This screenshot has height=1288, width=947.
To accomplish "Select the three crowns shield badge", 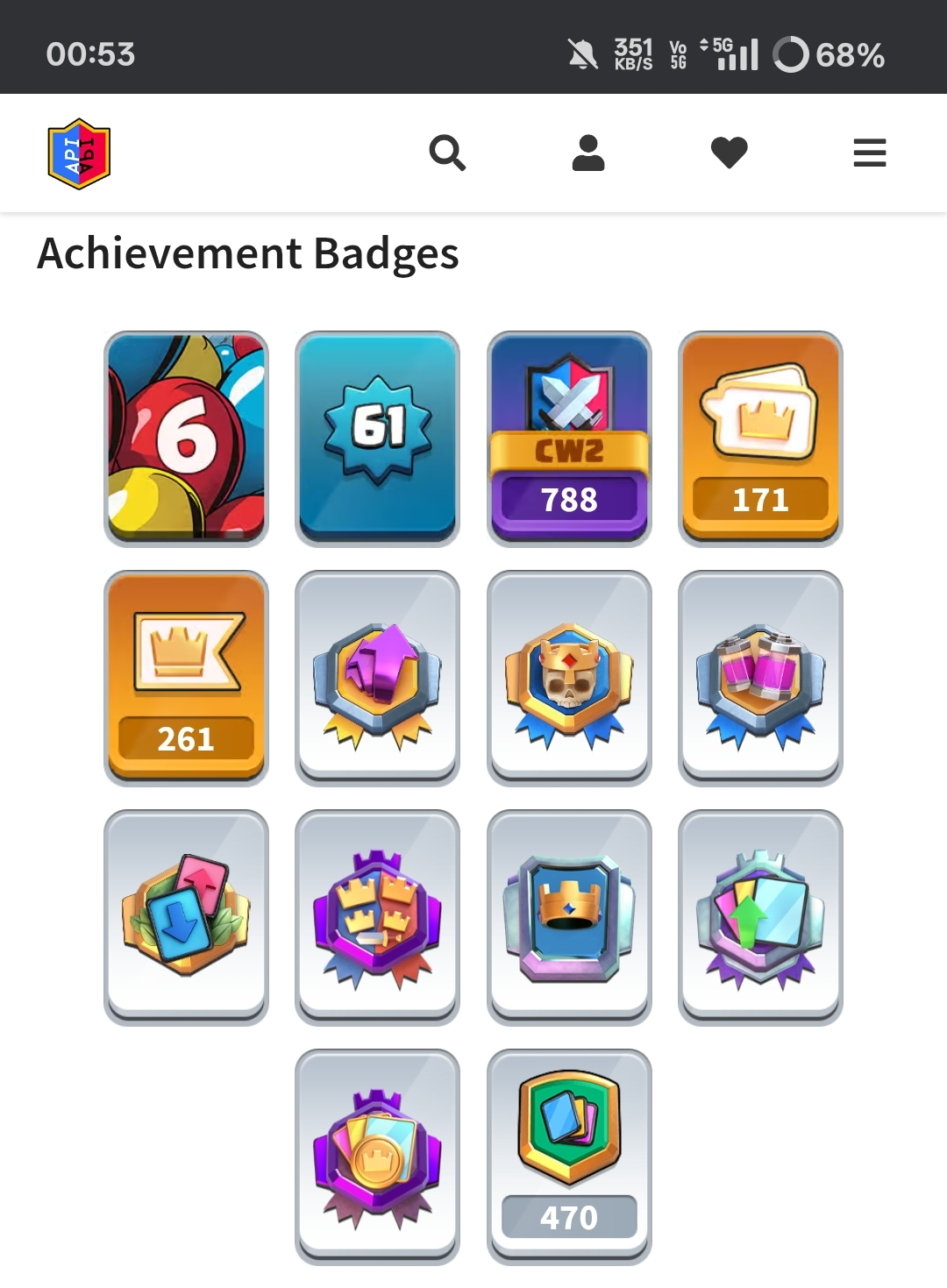I will (377, 916).
